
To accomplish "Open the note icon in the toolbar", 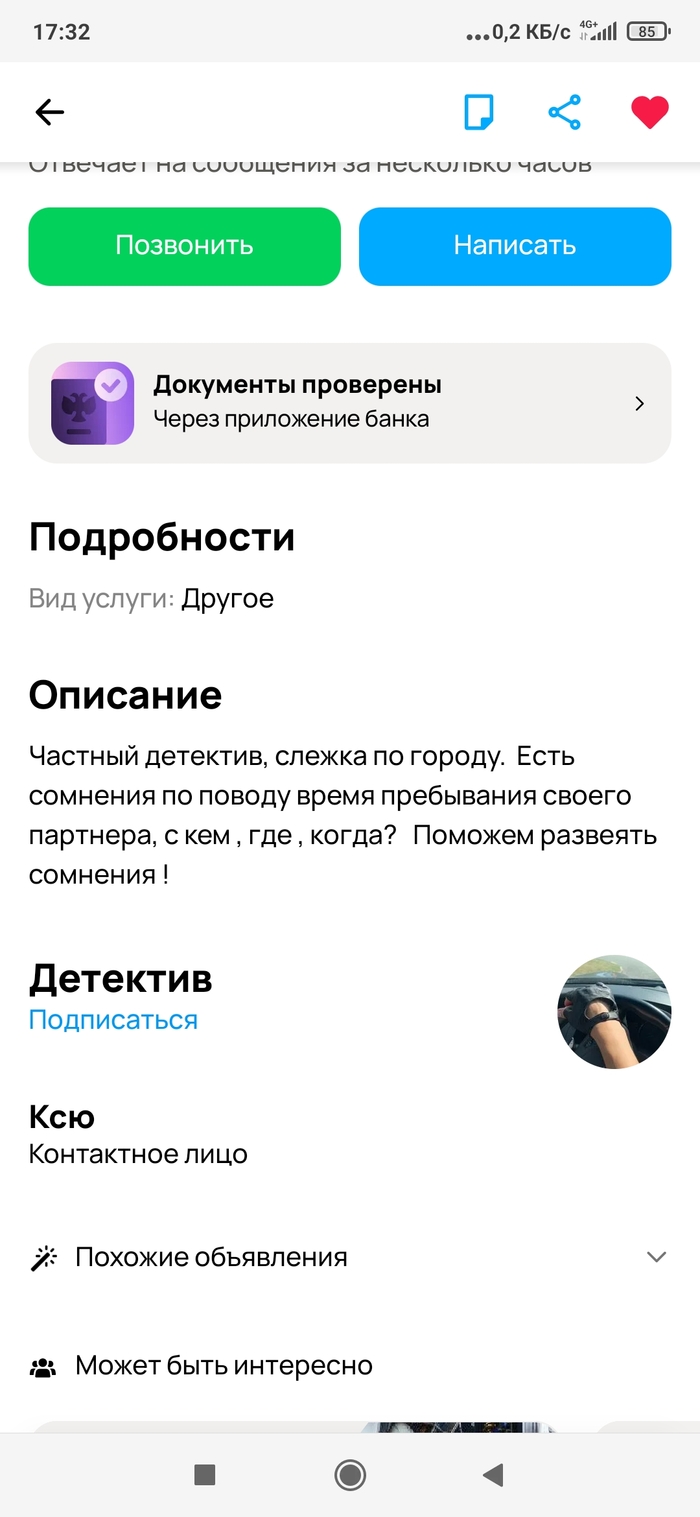I will point(479,112).
